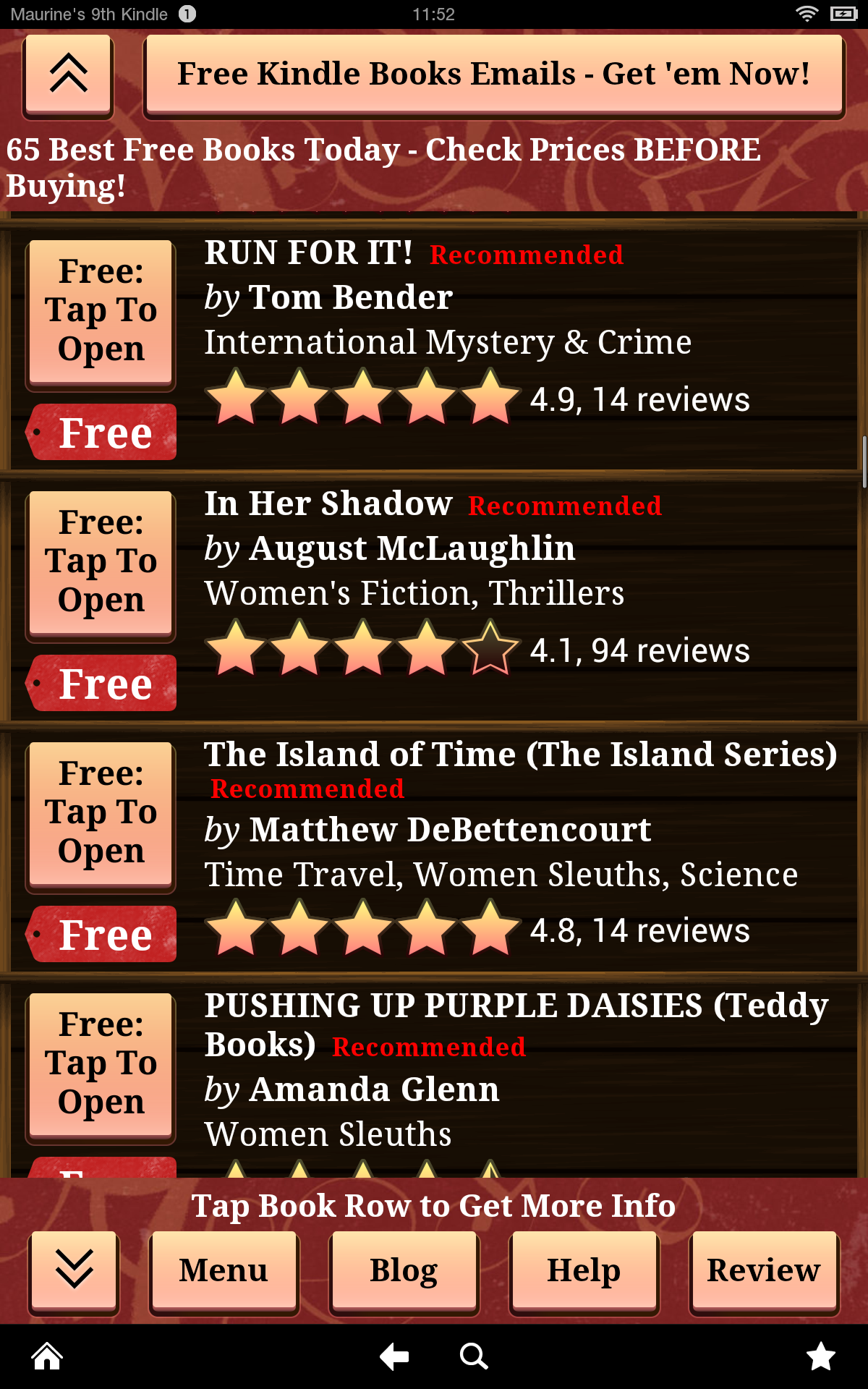The height and width of the screenshot is (1389, 868).
Task: Open the In Her Shadow book row
Action: point(506,593)
